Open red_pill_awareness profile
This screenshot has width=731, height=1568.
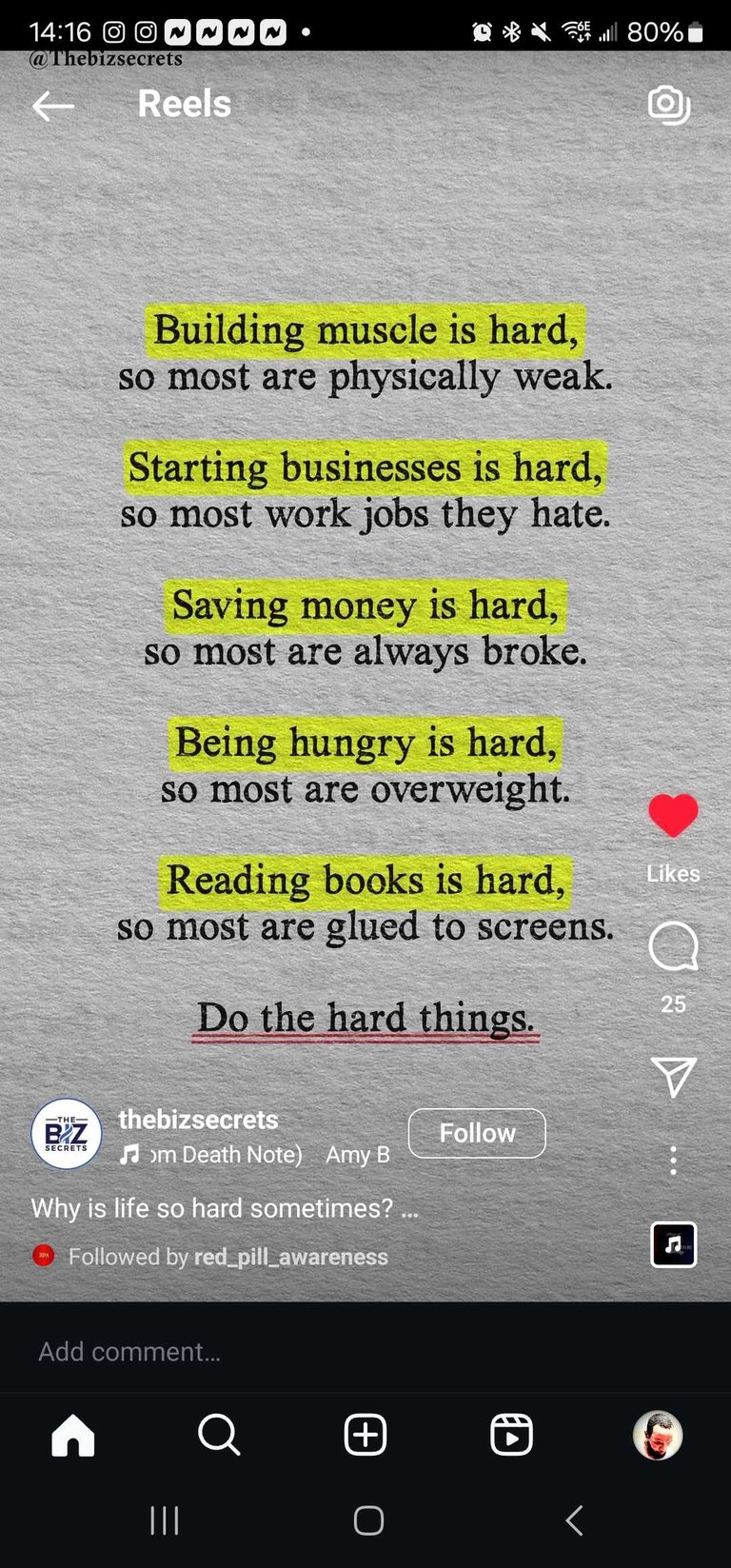click(290, 1257)
